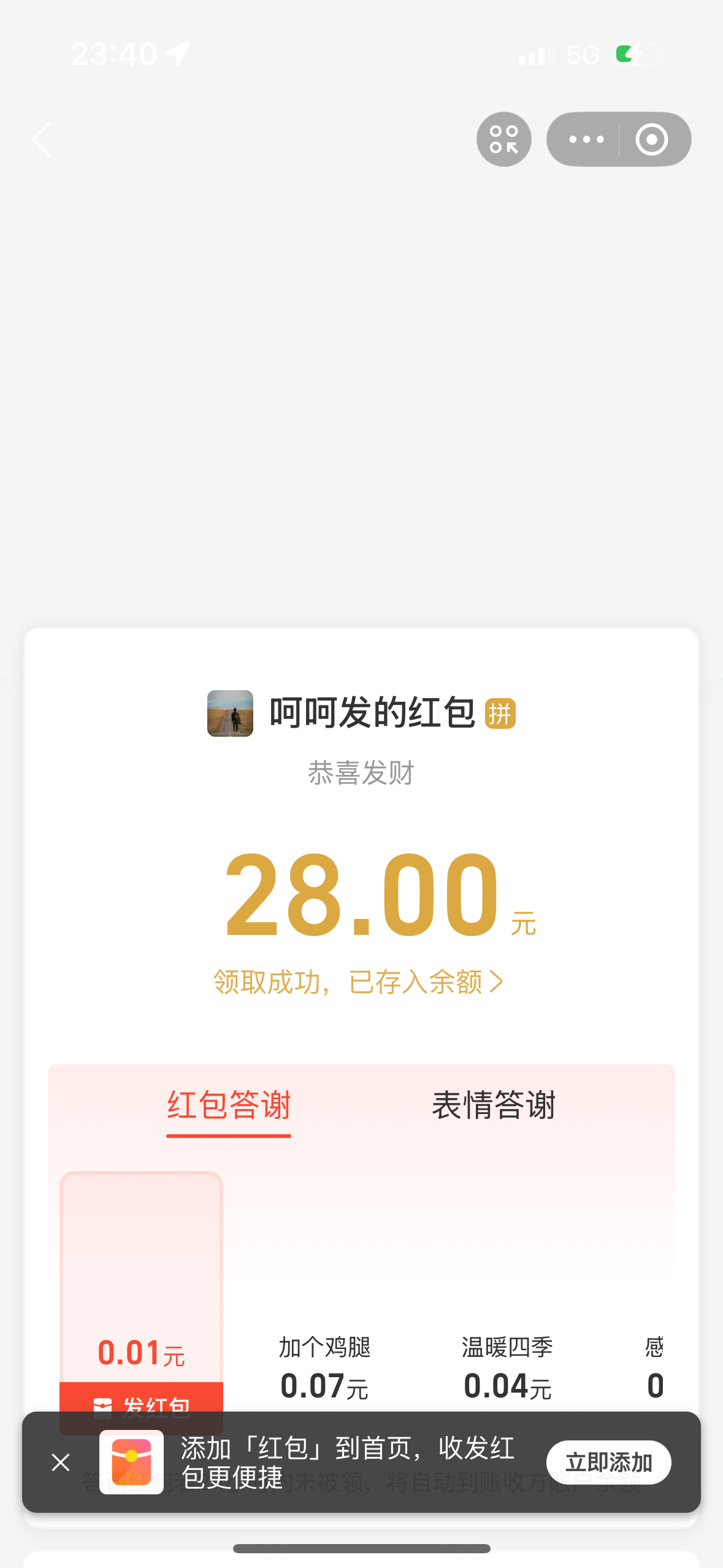Switch to the 红包答谢 tab

pos(229,1105)
